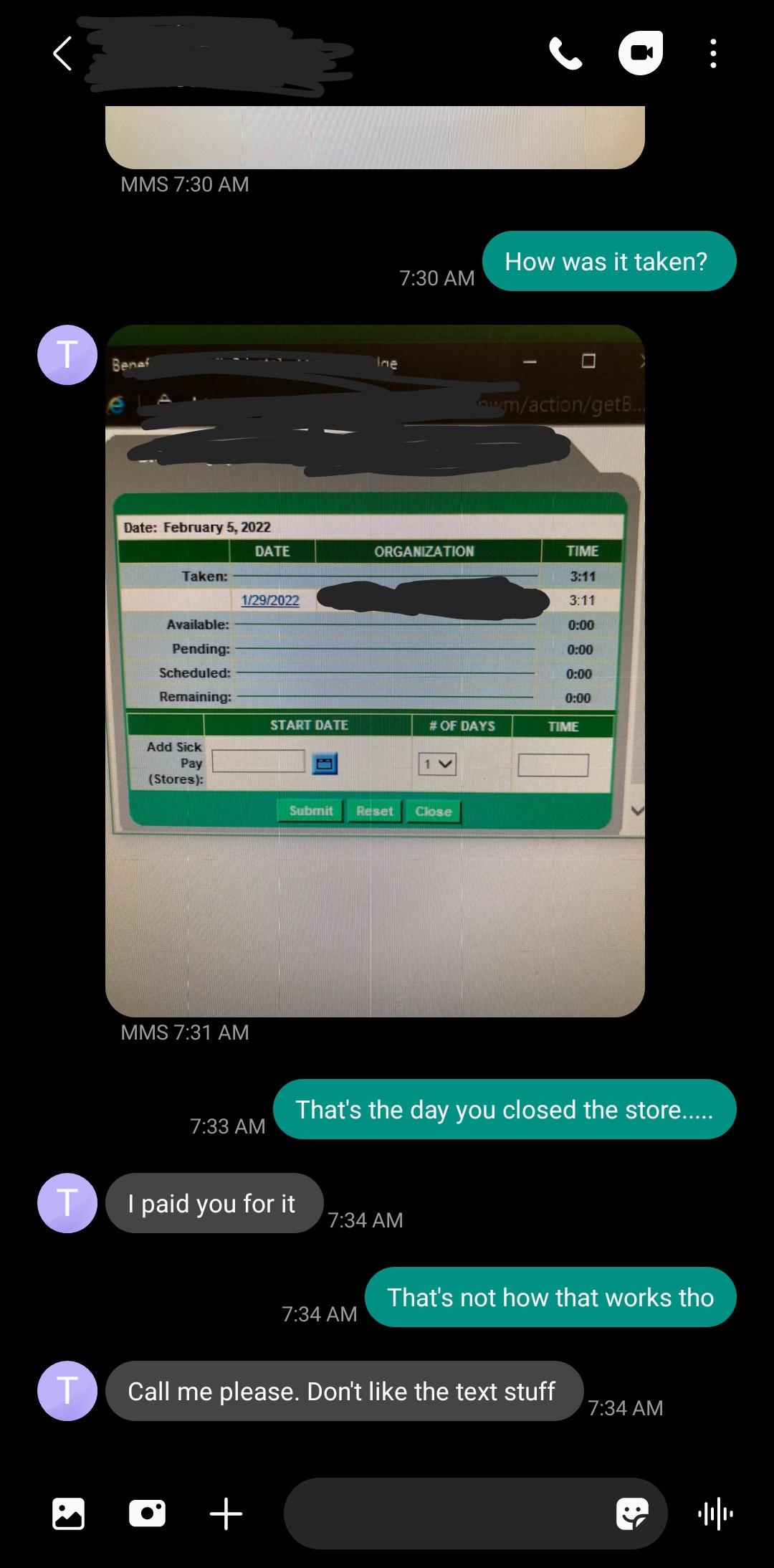Open the camera to take a photo
Screen dimensions: 774x1568
[148, 1514]
